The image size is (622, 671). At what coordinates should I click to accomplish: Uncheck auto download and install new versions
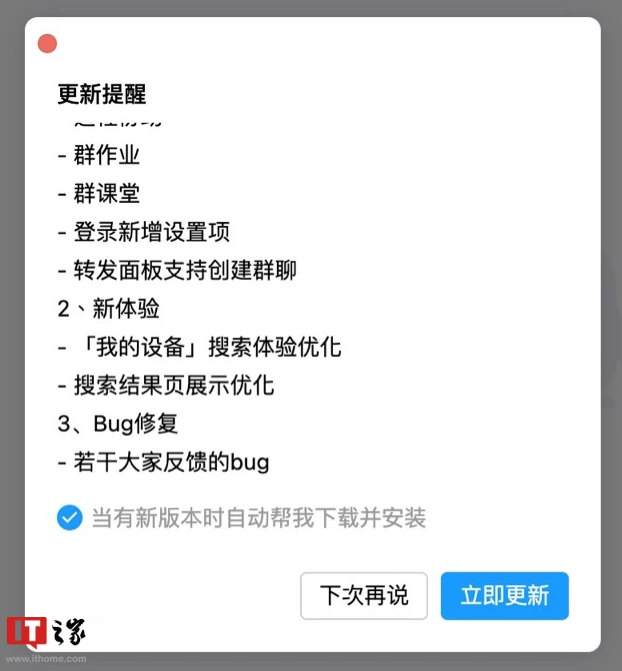70,518
